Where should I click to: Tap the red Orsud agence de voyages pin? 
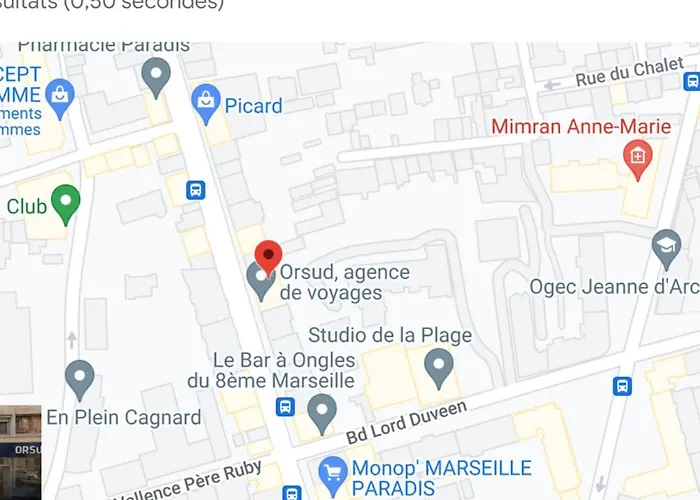pyautogui.click(x=268, y=255)
